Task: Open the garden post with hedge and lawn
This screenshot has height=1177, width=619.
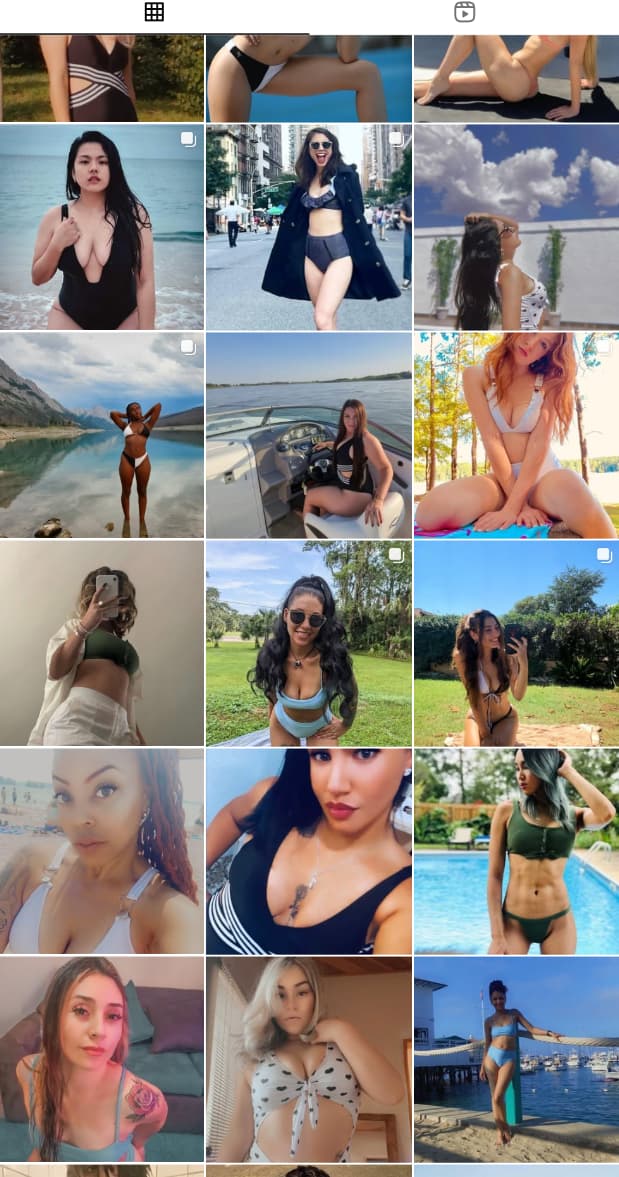Action: click(516, 643)
